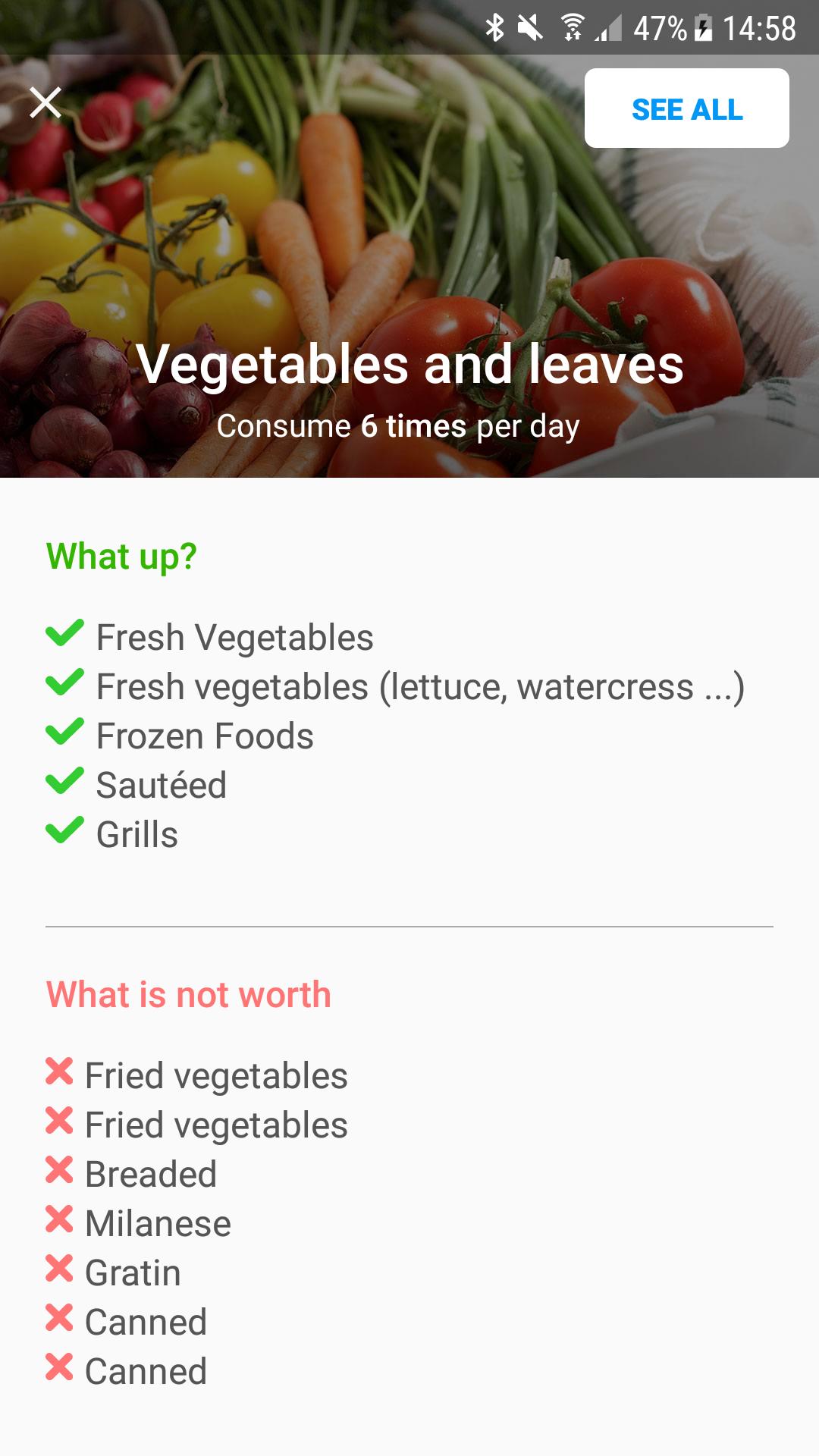Select the second Fried vegetables list entry

point(217,1123)
